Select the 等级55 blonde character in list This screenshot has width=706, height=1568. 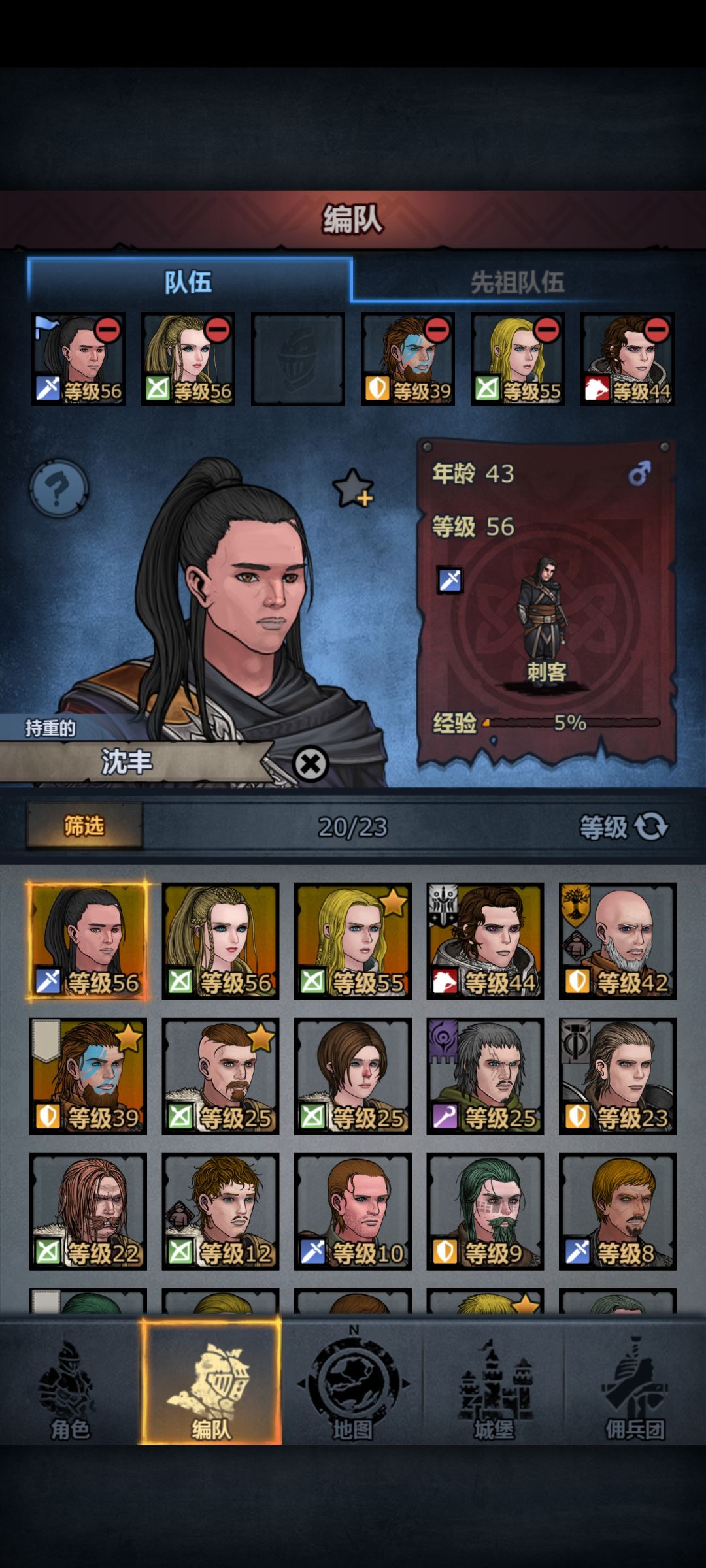353,941
